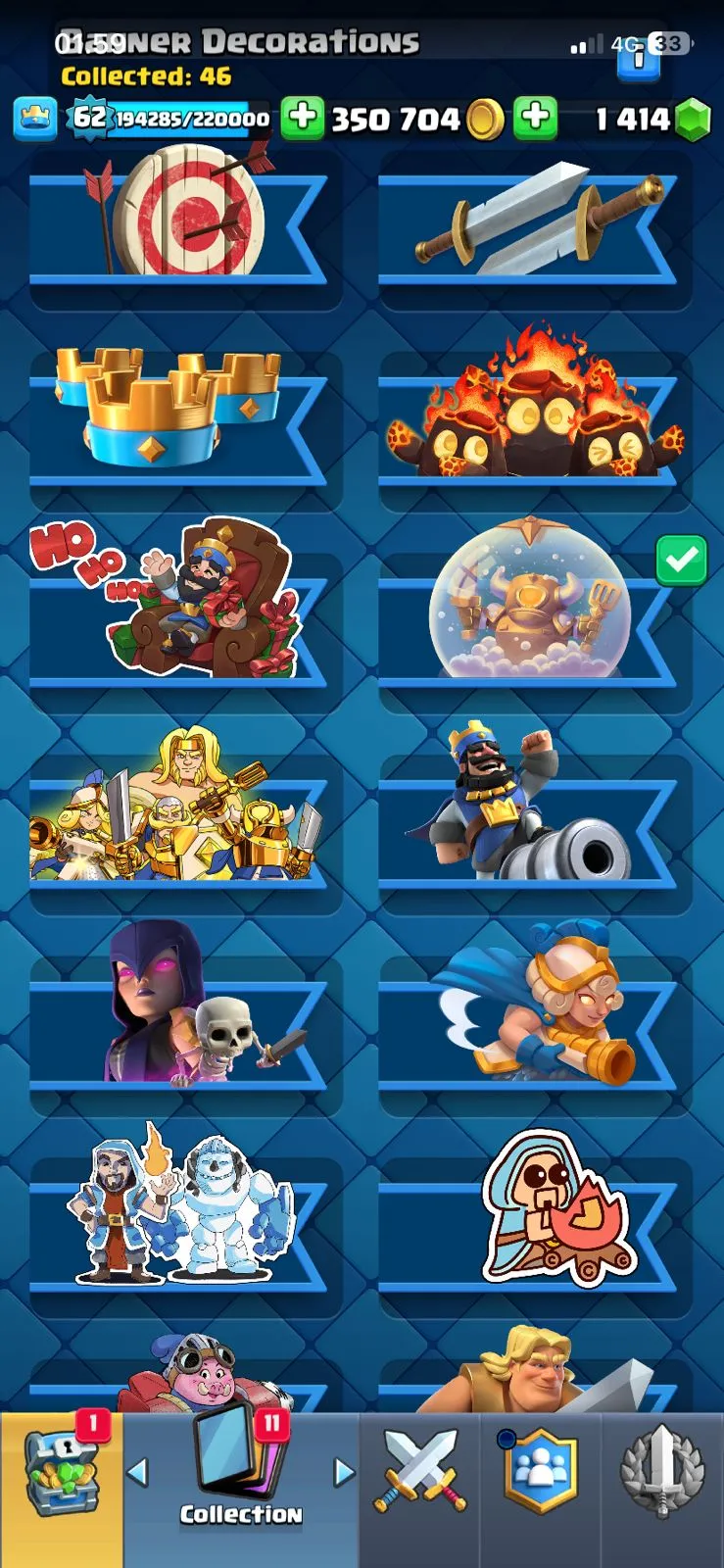This screenshot has height=1568, width=724.
Task: Open the King level crown icon
Action: tap(35, 119)
